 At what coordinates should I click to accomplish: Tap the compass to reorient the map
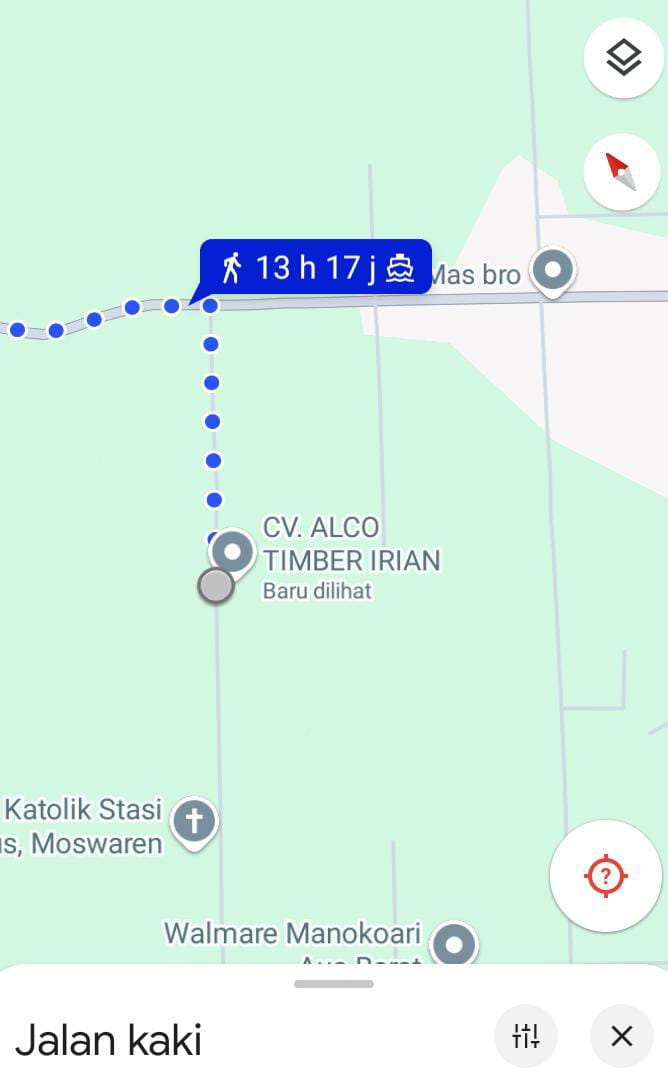tap(621, 172)
